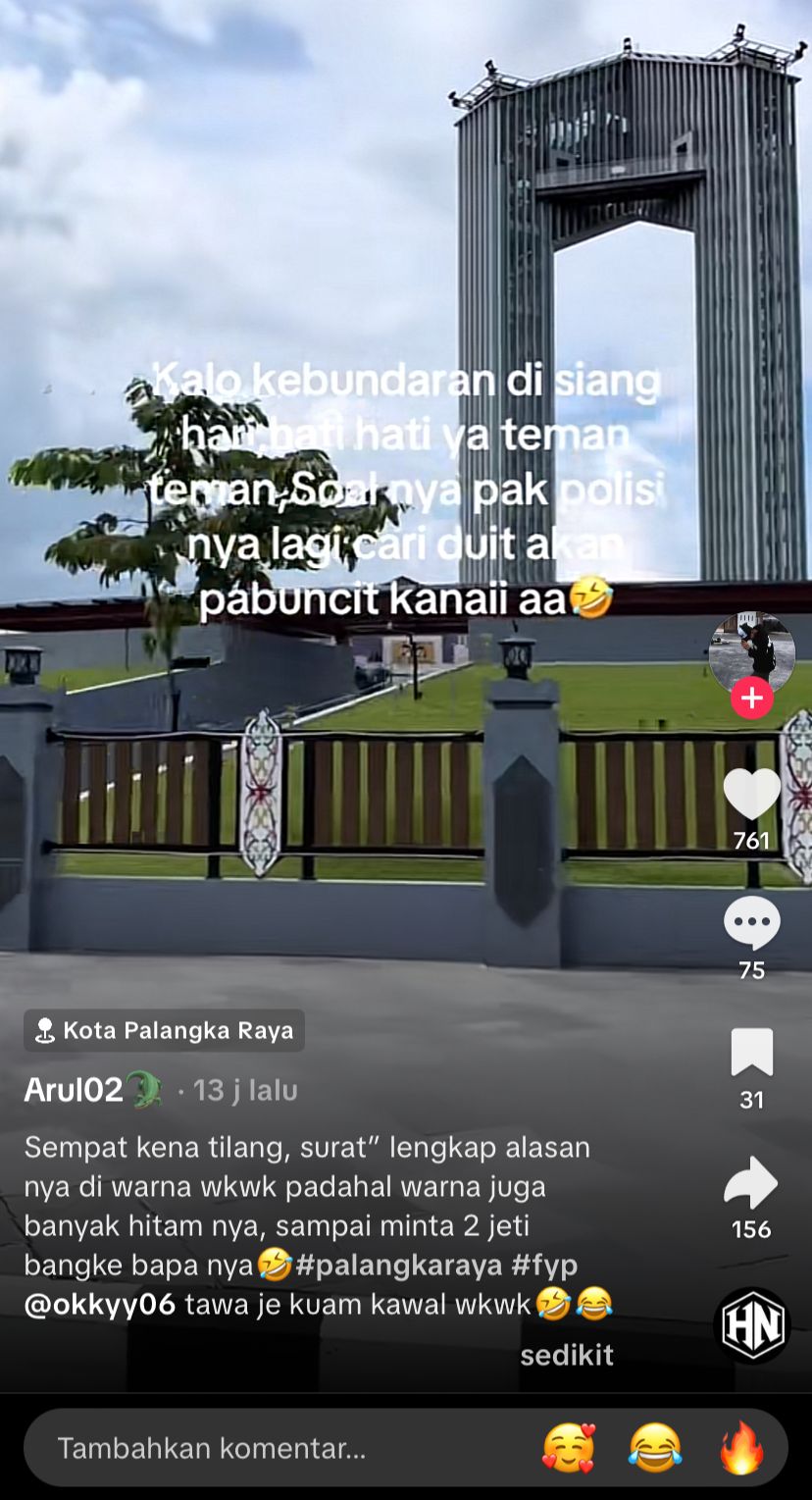The width and height of the screenshot is (812, 1500).
Task: Like this video with the heart
Action: point(751,794)
